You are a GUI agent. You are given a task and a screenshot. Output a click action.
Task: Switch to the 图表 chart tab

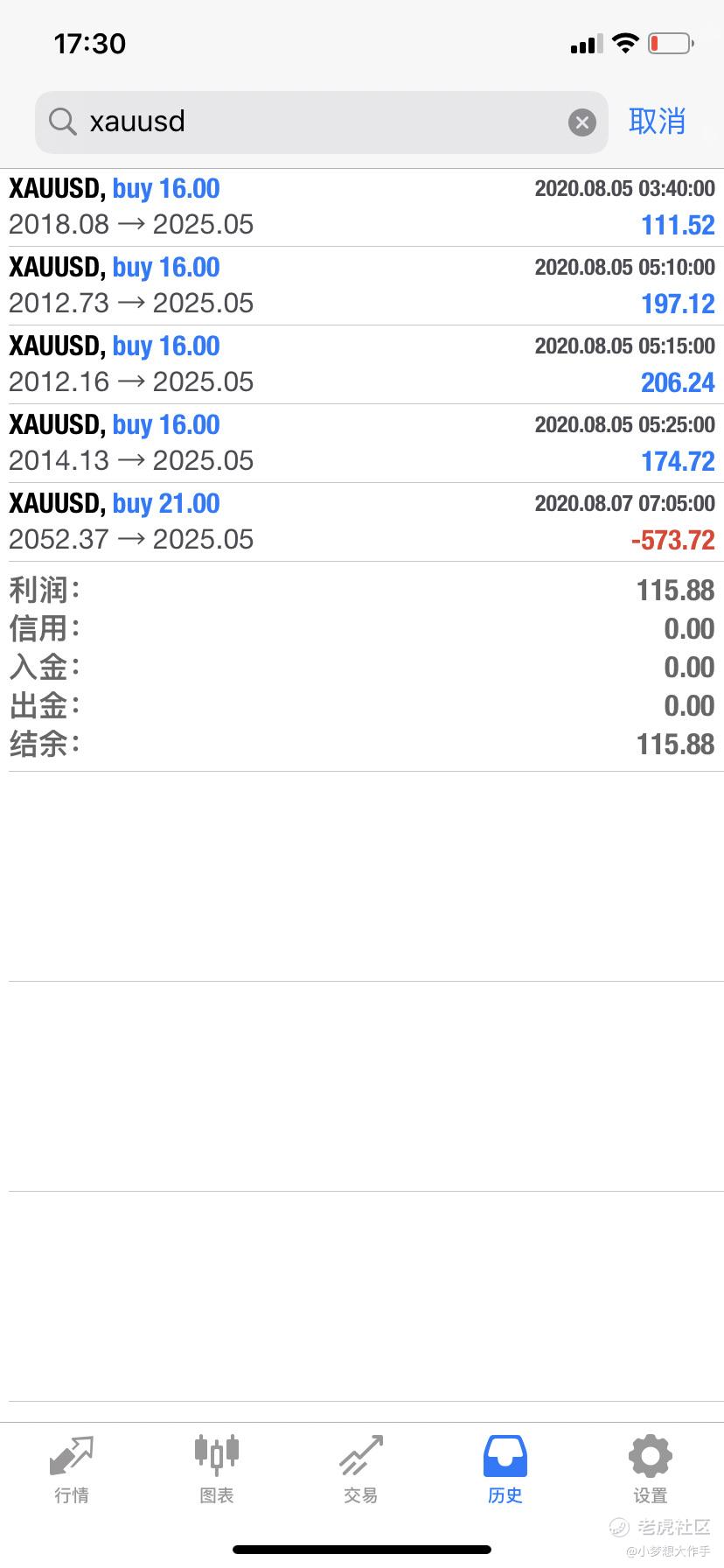pyautogui.click(x=217, y=1470)
